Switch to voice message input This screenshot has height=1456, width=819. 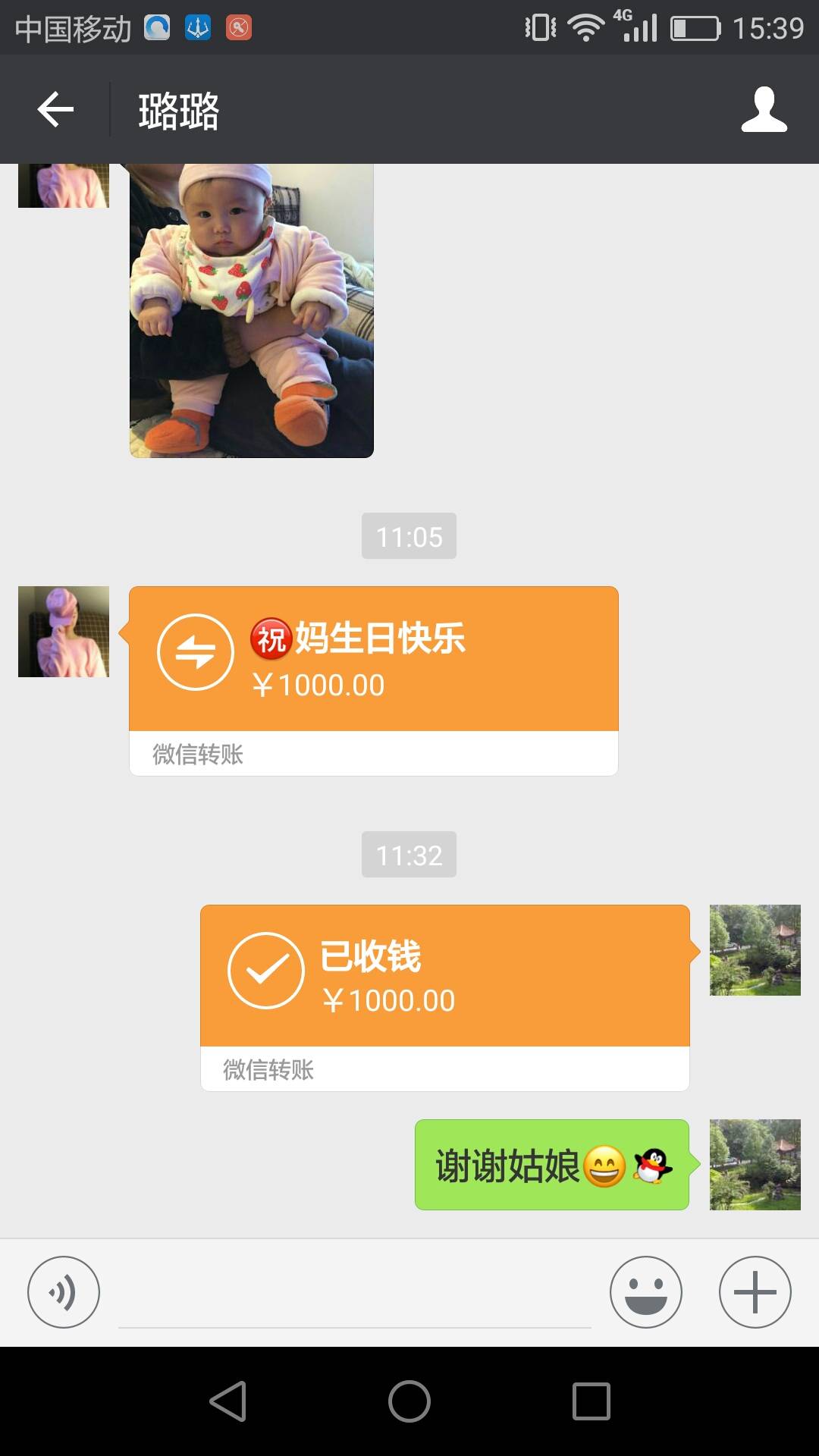click(64, 1291)
